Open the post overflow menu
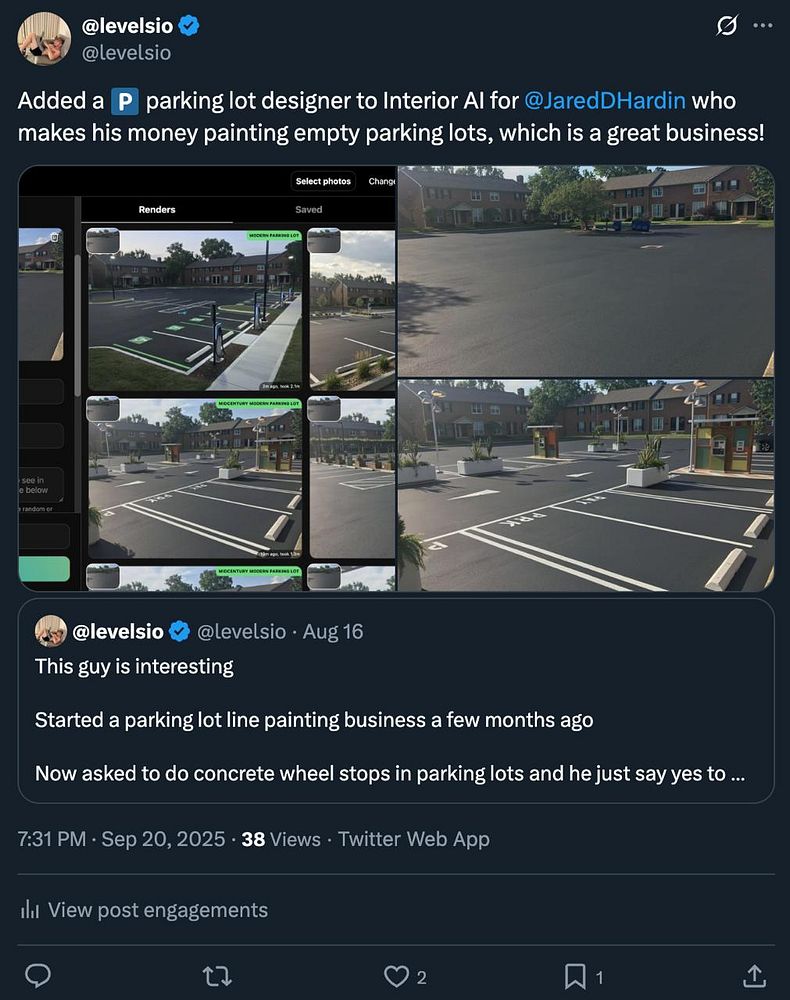Screen dimensions: 790x1000 (762, 27)
